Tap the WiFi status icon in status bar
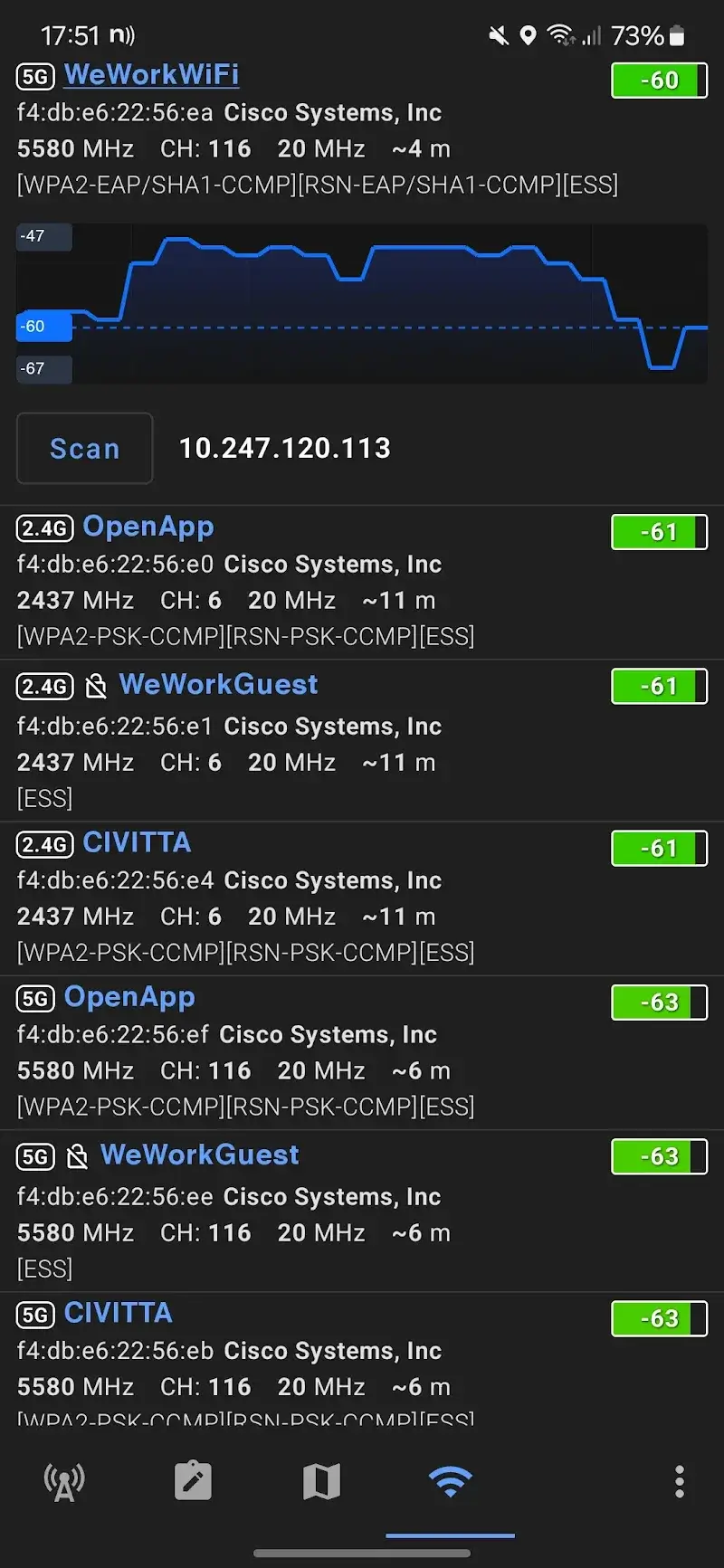 [x=562, y=34]
